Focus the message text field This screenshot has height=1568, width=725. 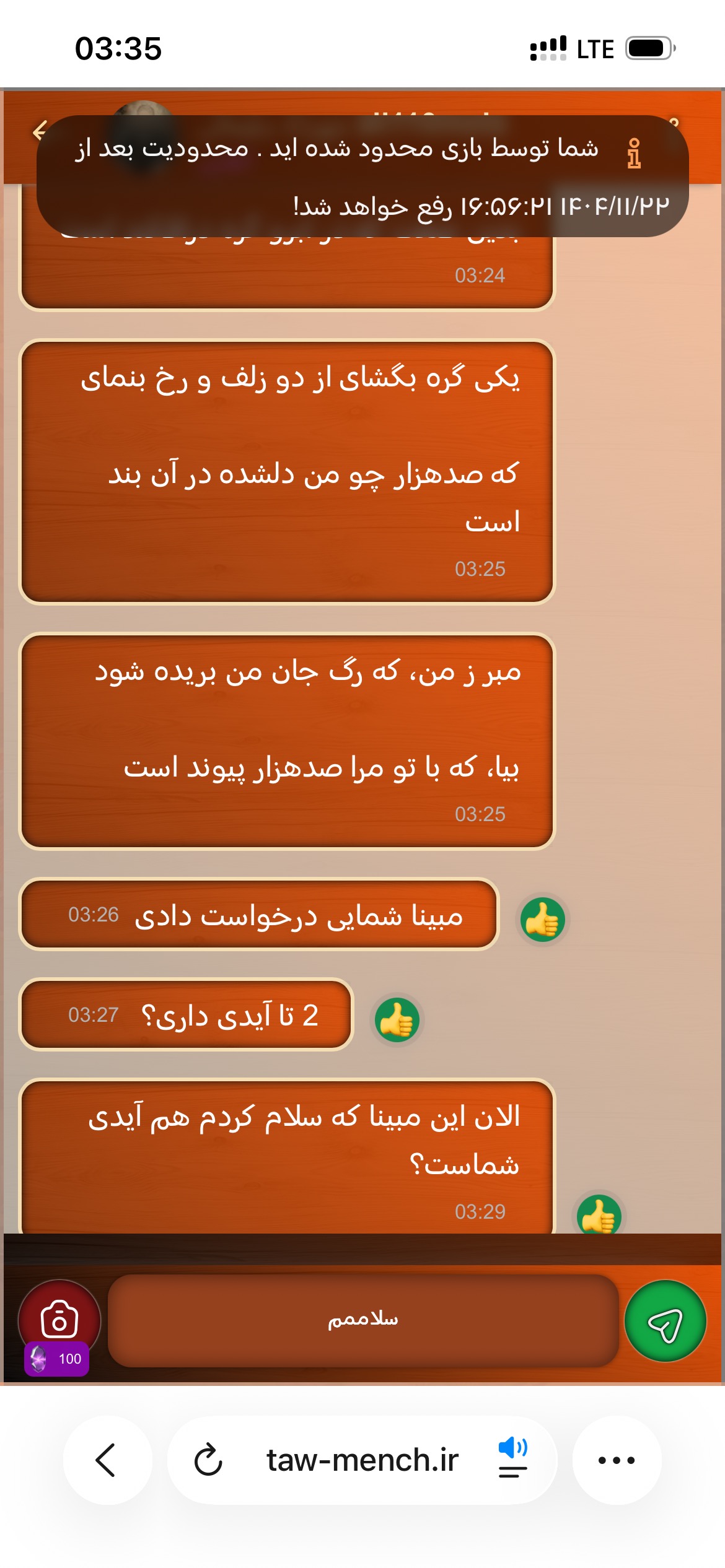(x=362, y=1320)
